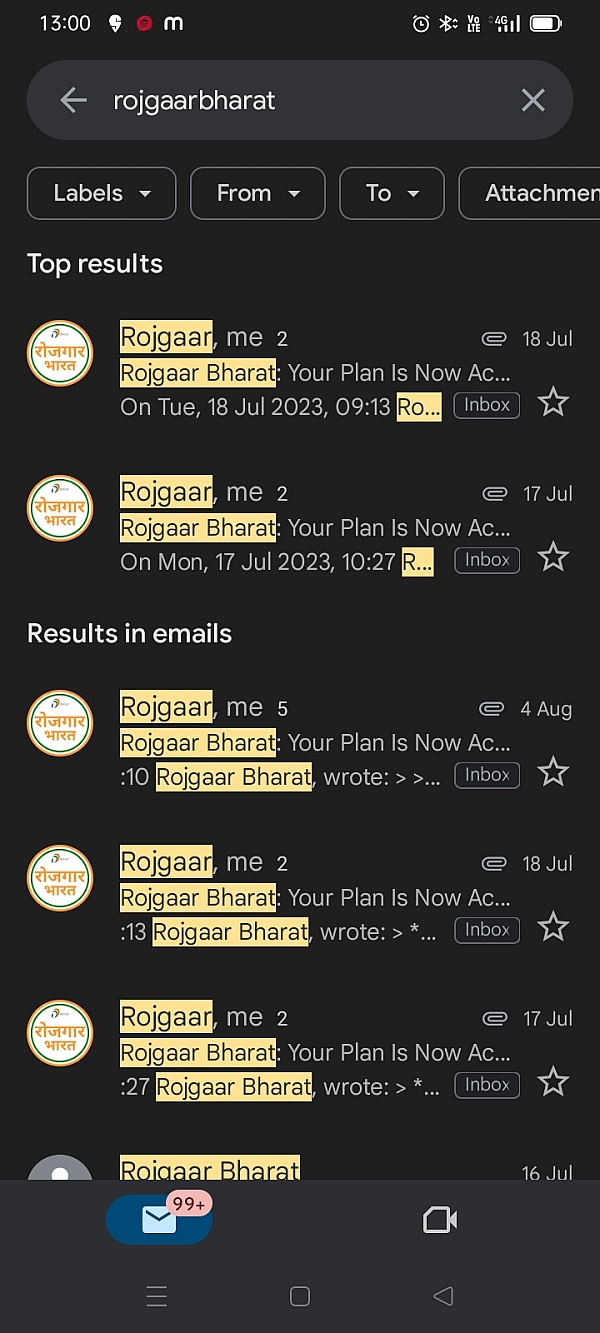Switch to the Mail tab
Screen dimensions: 600x1333
tap(159, 1220)
